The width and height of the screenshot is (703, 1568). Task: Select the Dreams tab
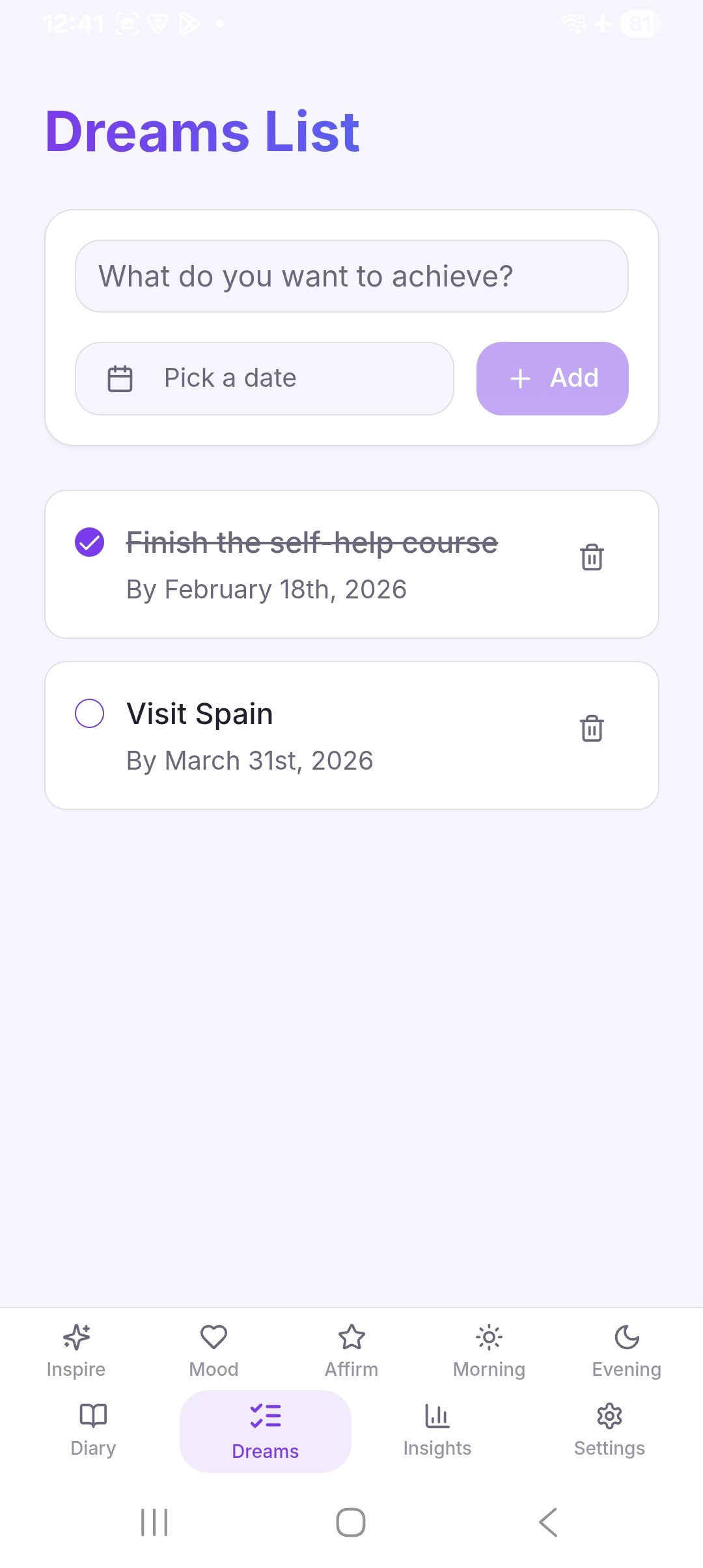[x=266, y=1431]
